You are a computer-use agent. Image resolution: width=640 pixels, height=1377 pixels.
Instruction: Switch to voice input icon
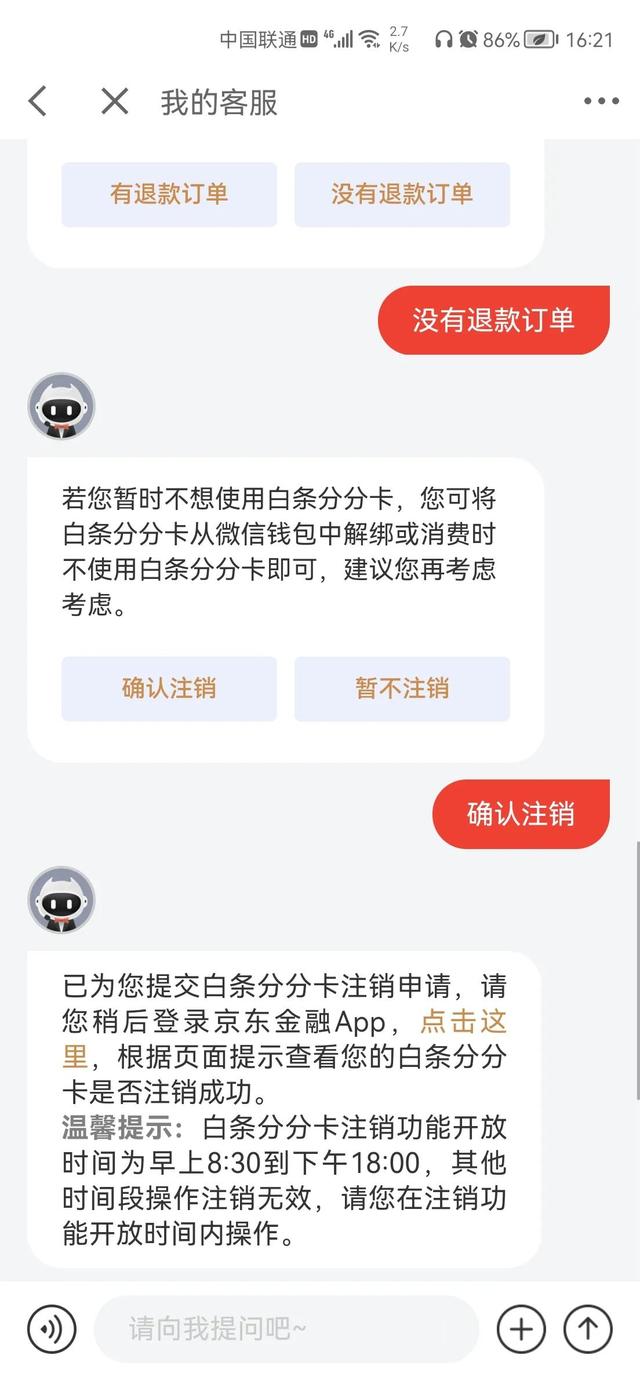pos(52,1329)
